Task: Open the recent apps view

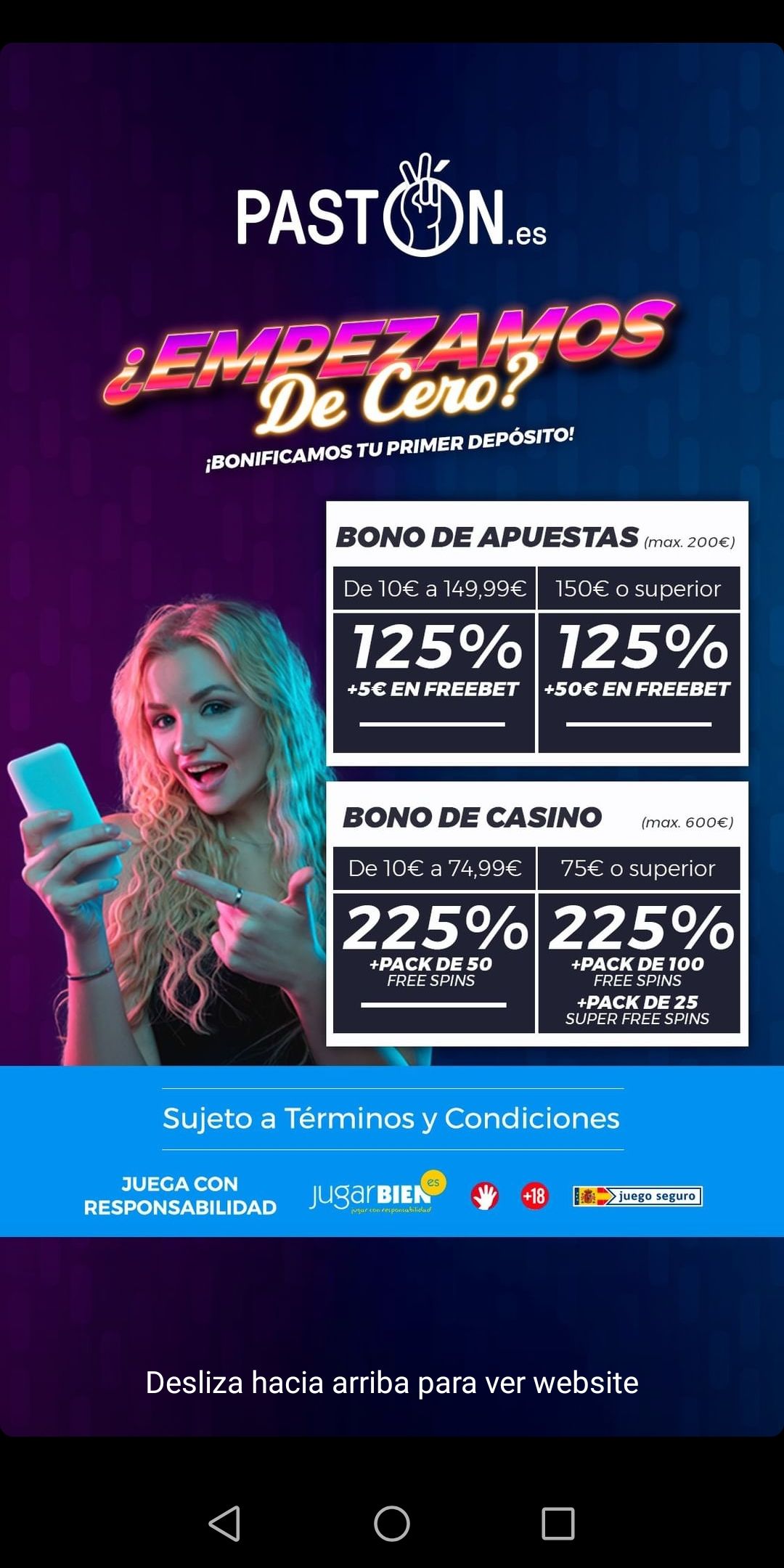Action: click(558, 1523)
